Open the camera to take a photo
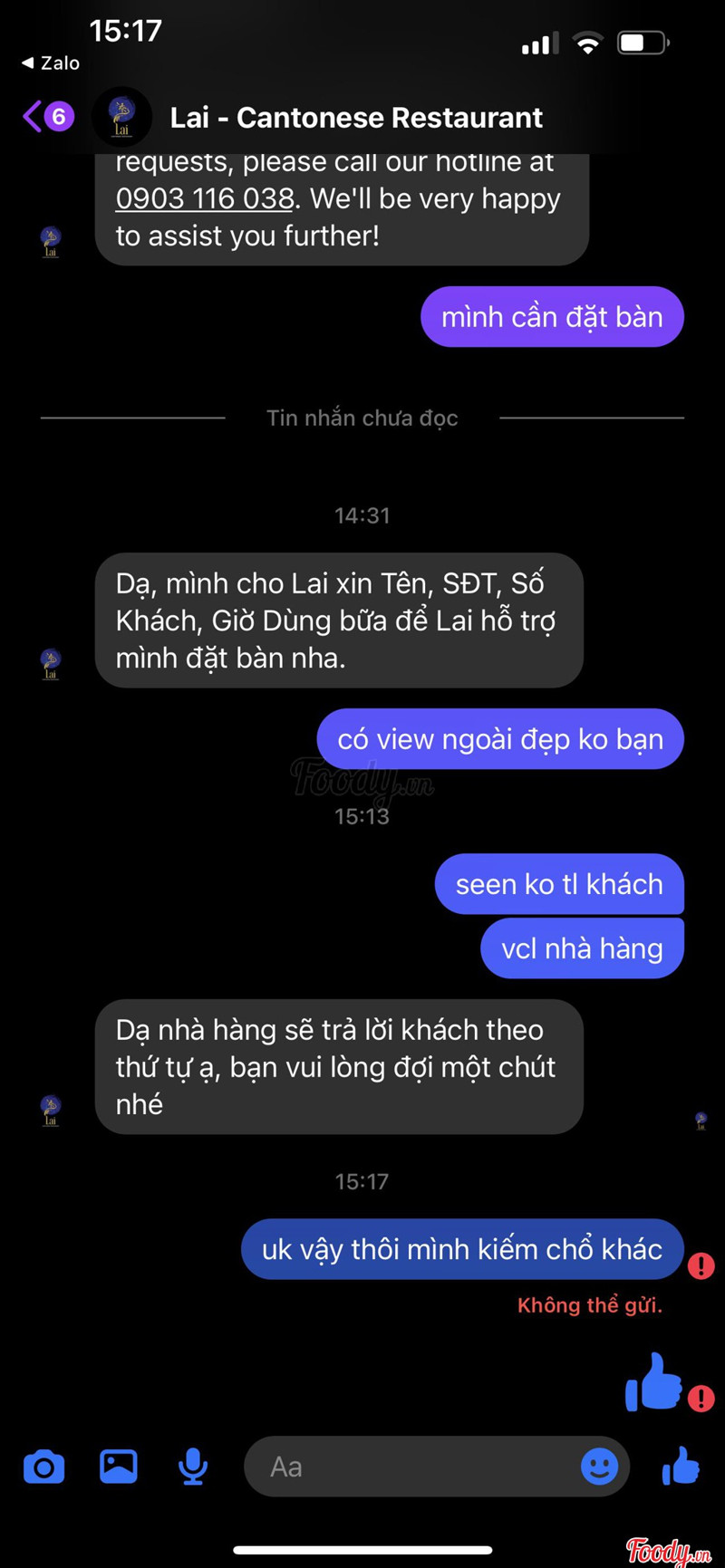 (43, 1466)
